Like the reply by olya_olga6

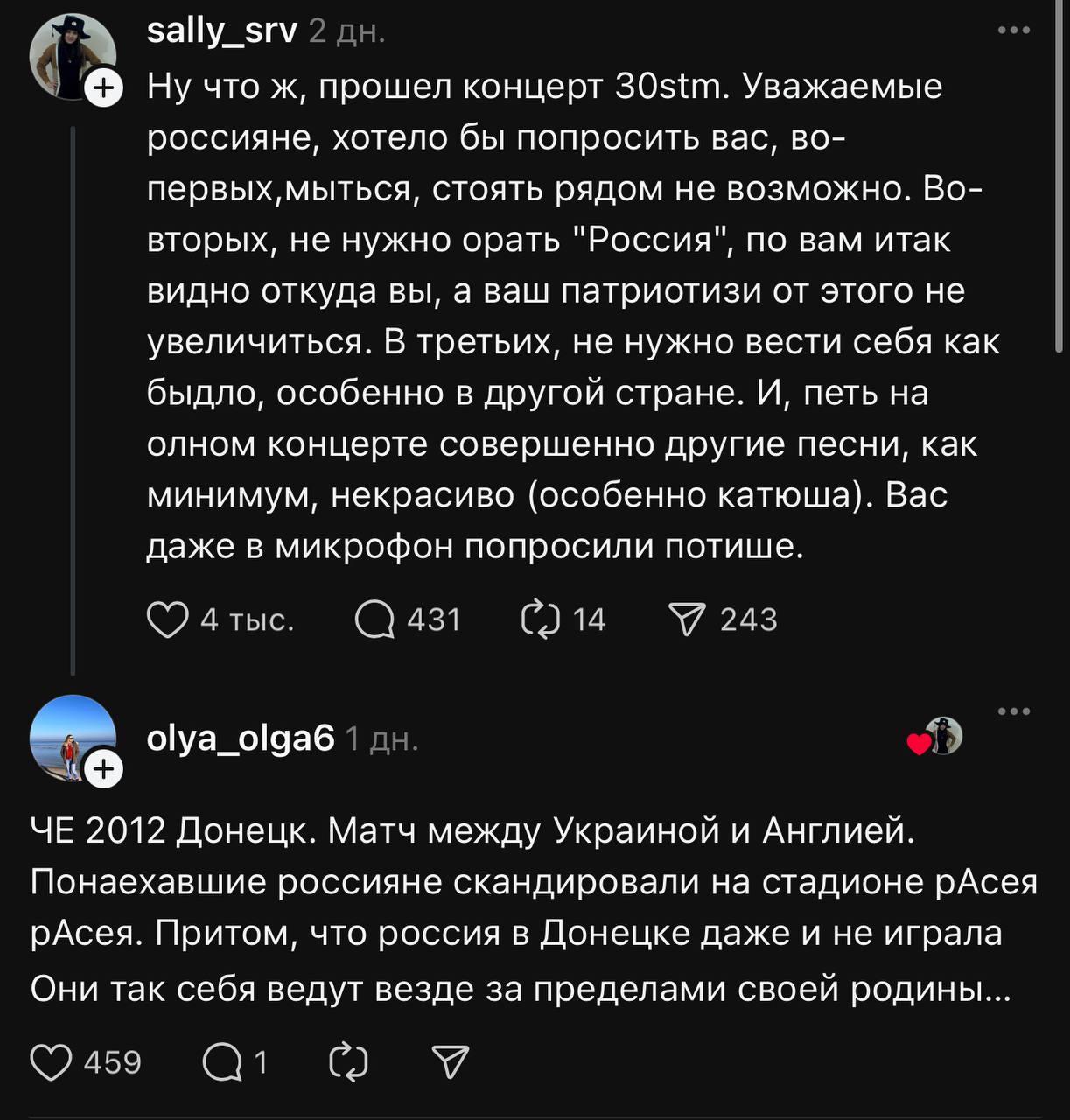tap(51, 1062)
